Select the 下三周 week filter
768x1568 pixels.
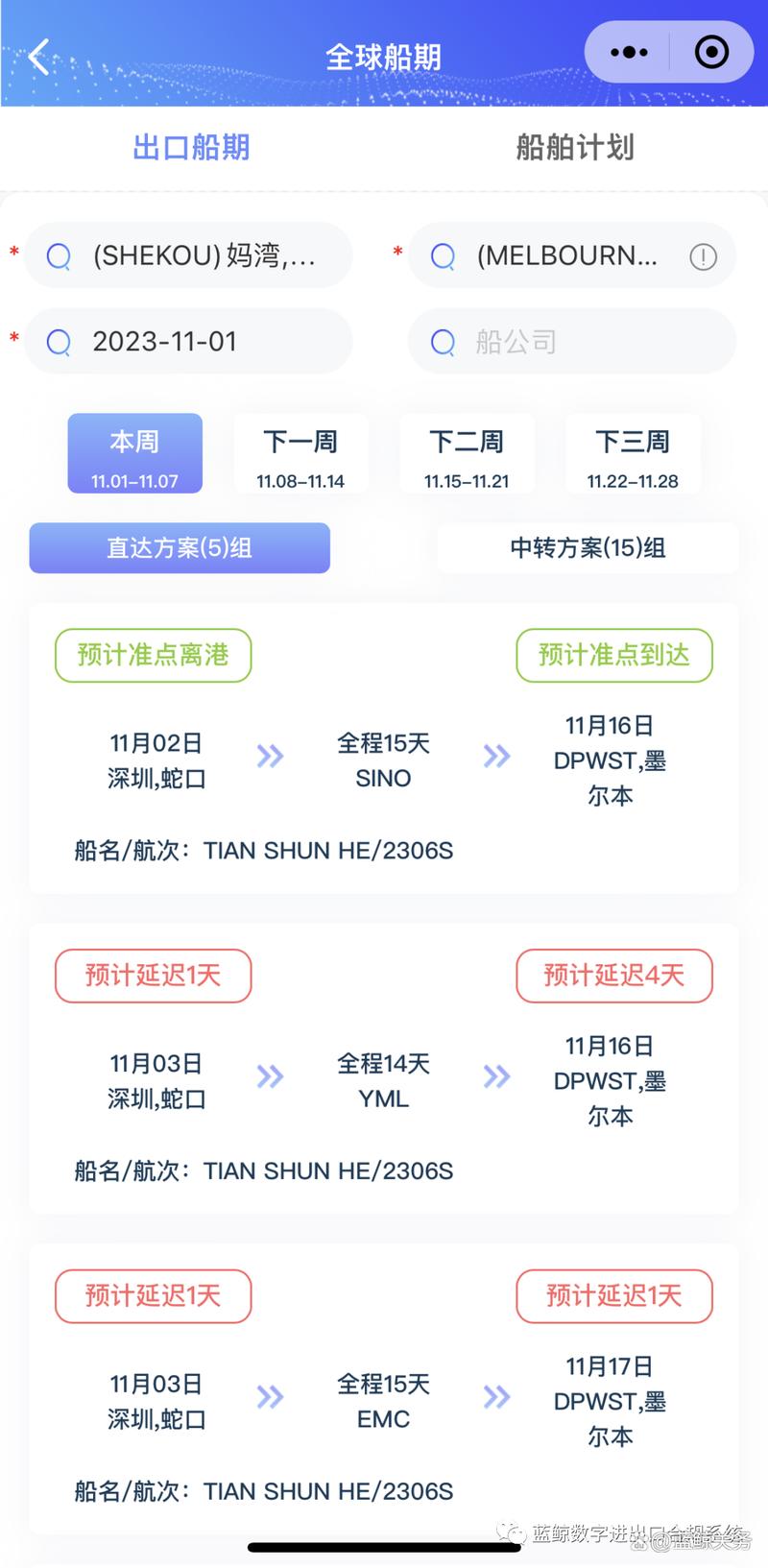click(633, 453)
